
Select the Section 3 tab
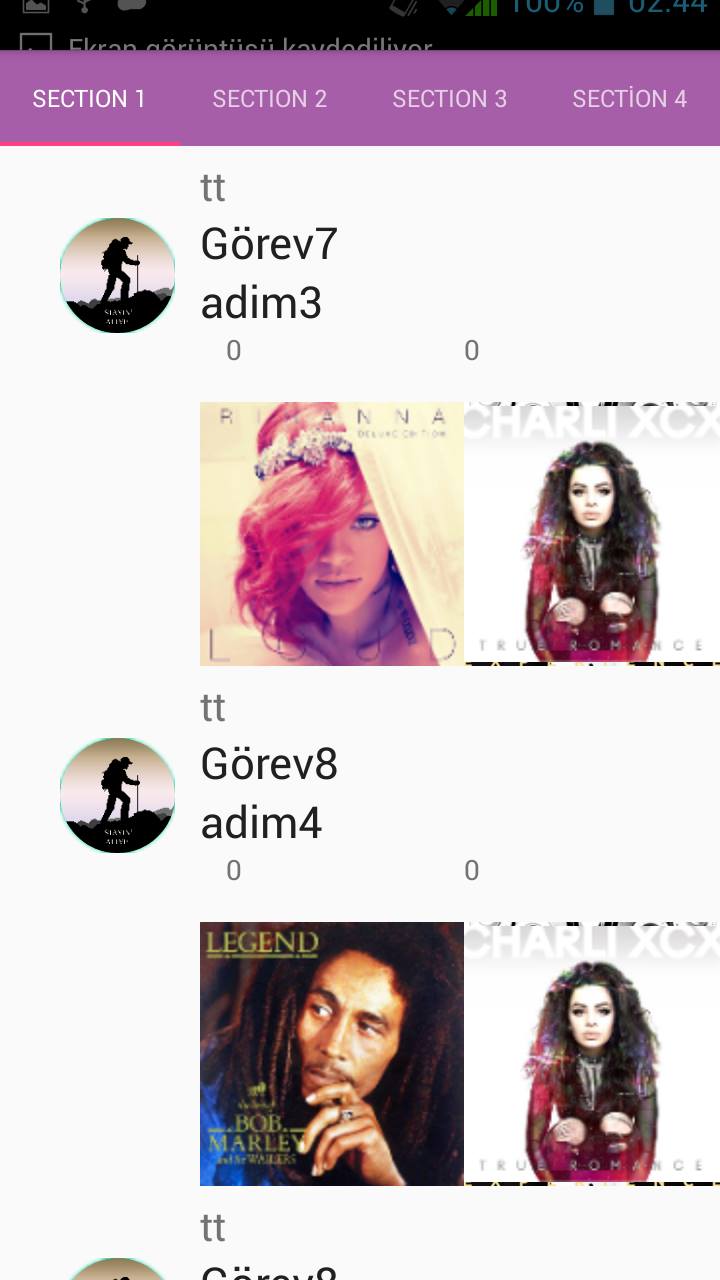coord(450,99)
